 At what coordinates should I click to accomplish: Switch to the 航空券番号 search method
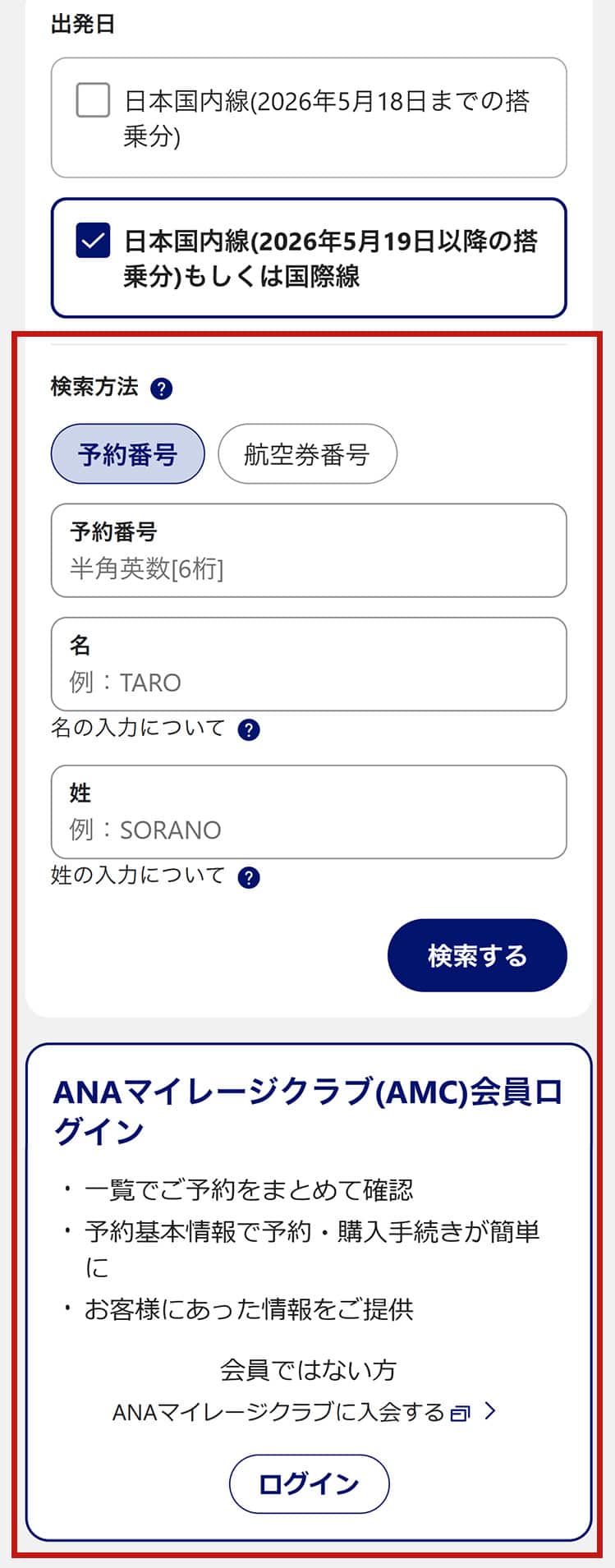(307, 453)
